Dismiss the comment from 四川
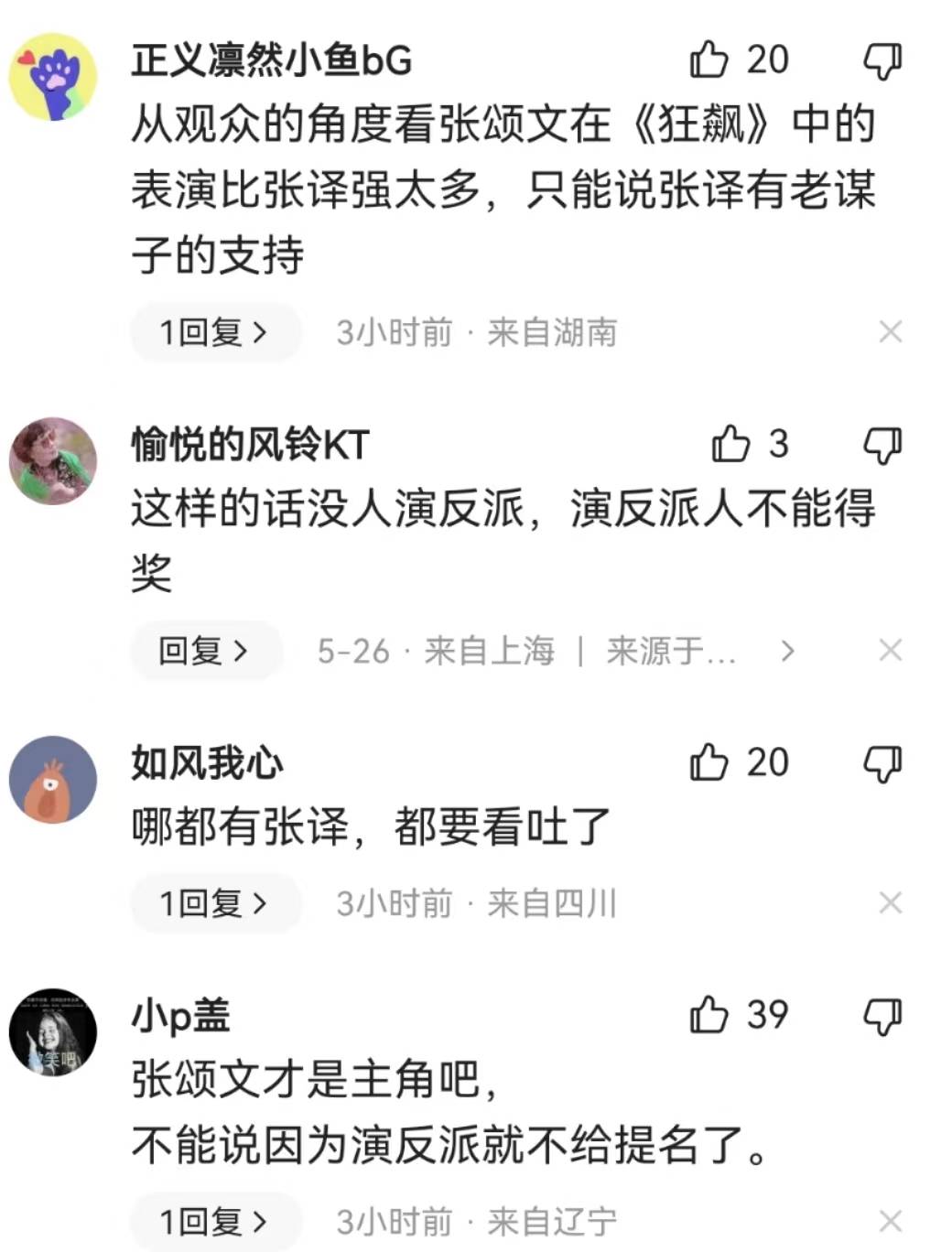The image size is (952, 1252). click(x=890, y=903)
